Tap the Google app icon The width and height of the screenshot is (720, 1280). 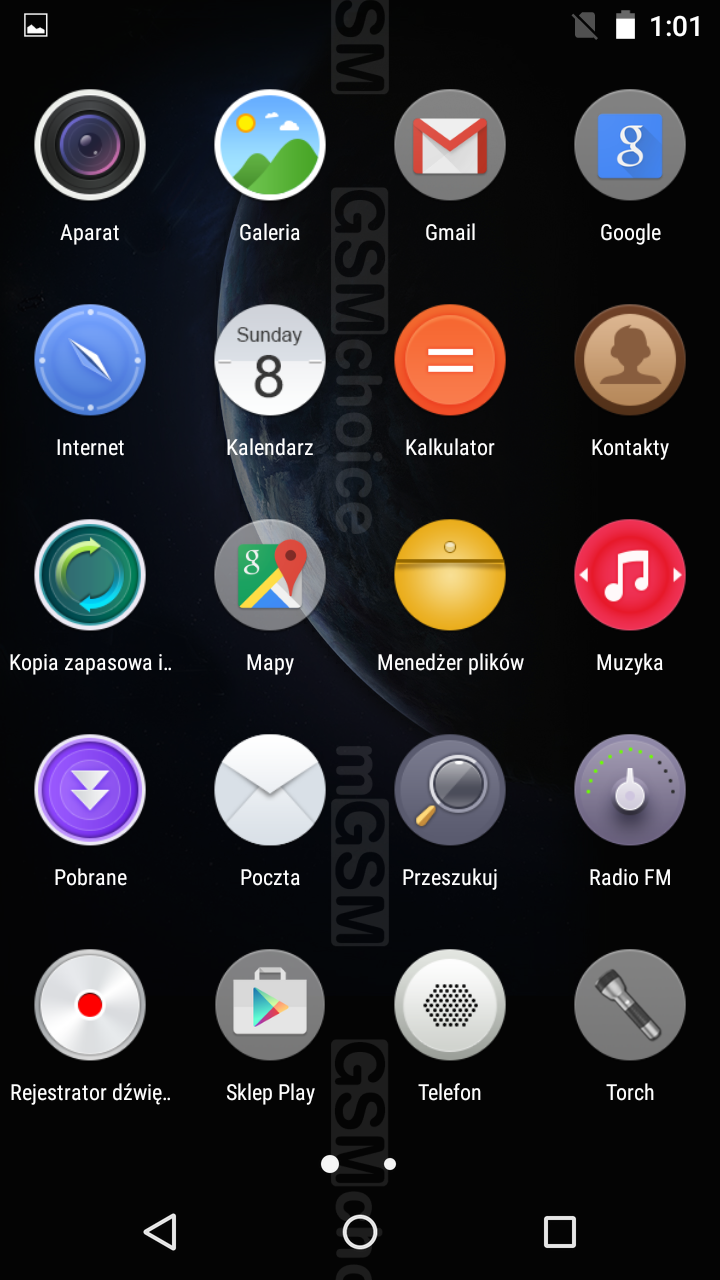[x=630, y=145]
